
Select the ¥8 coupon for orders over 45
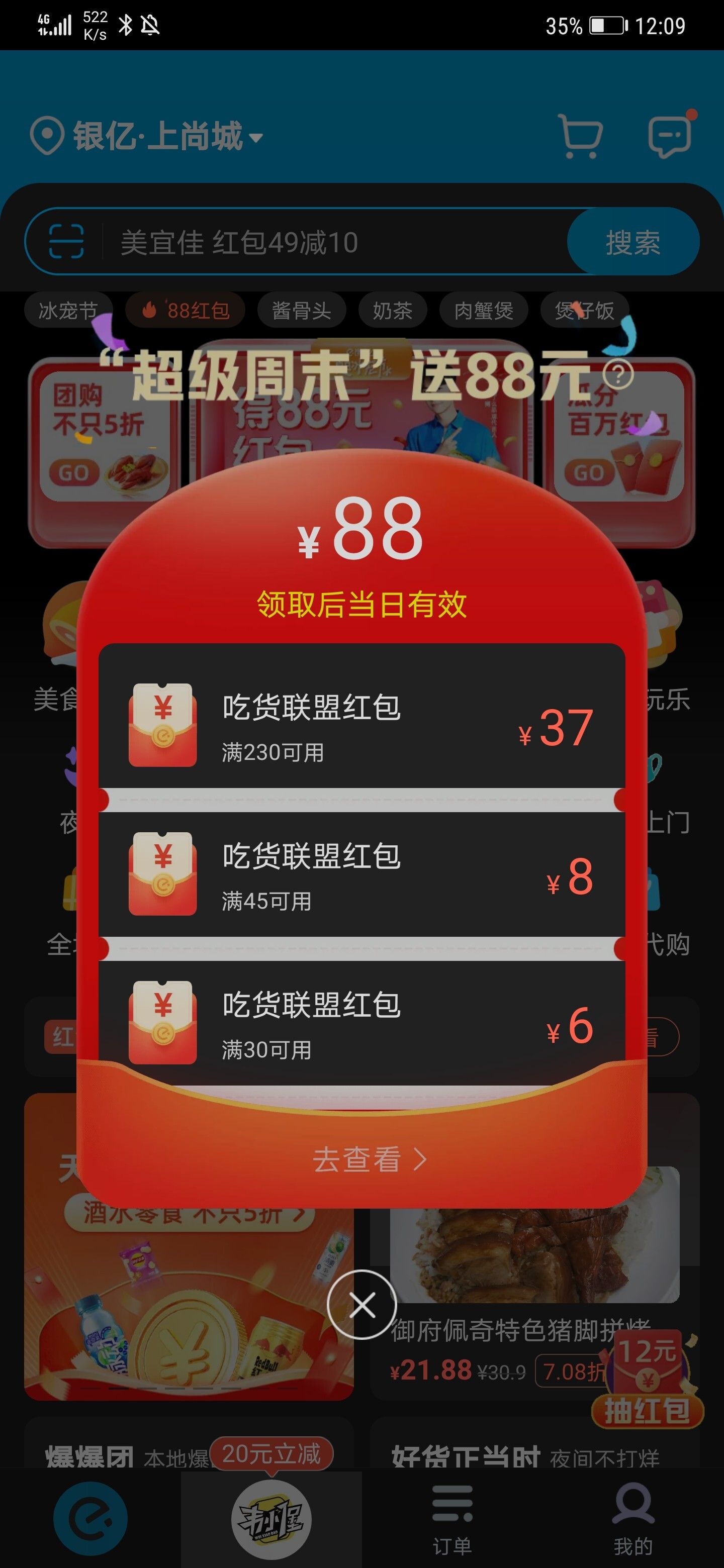[x=361, y=874]
